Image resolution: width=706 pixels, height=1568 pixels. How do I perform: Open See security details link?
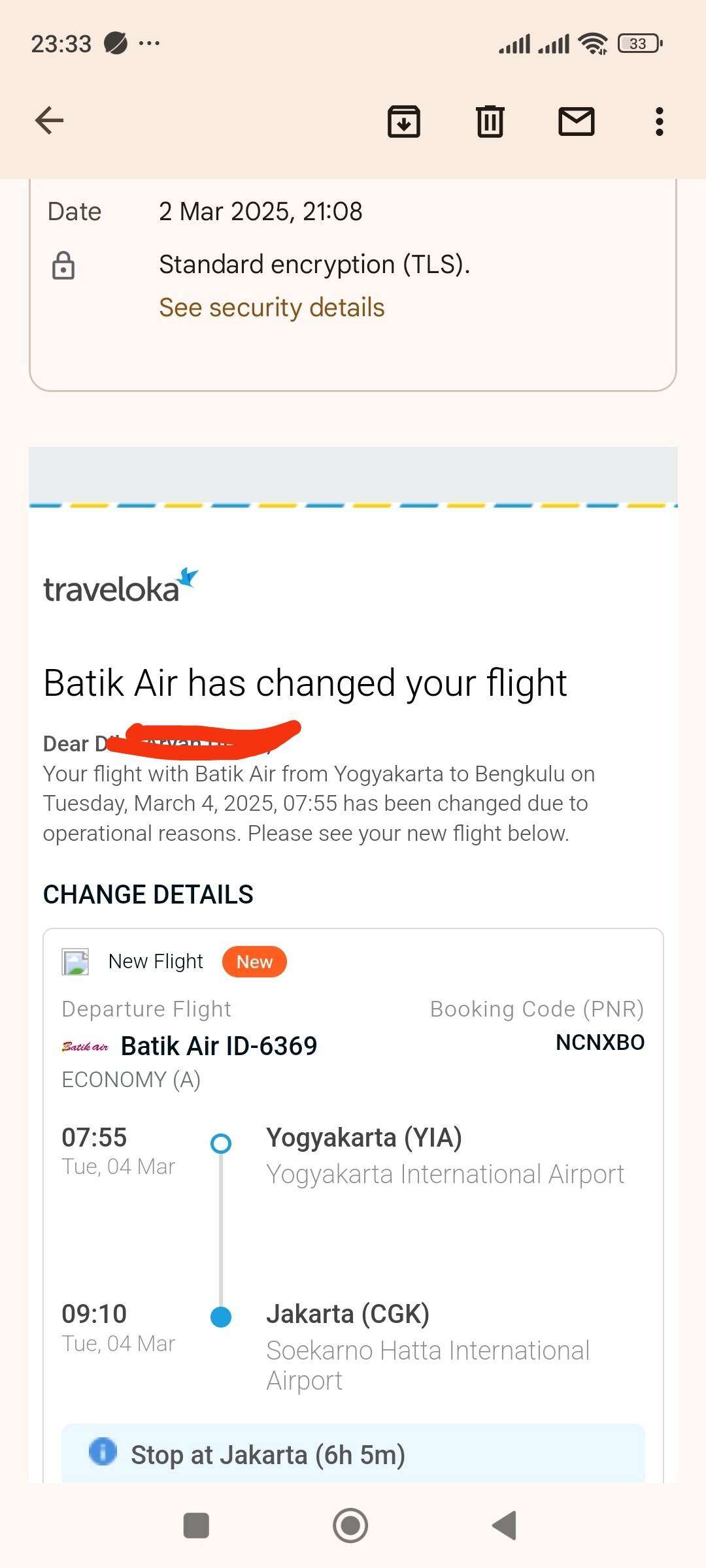coord(272,307)
